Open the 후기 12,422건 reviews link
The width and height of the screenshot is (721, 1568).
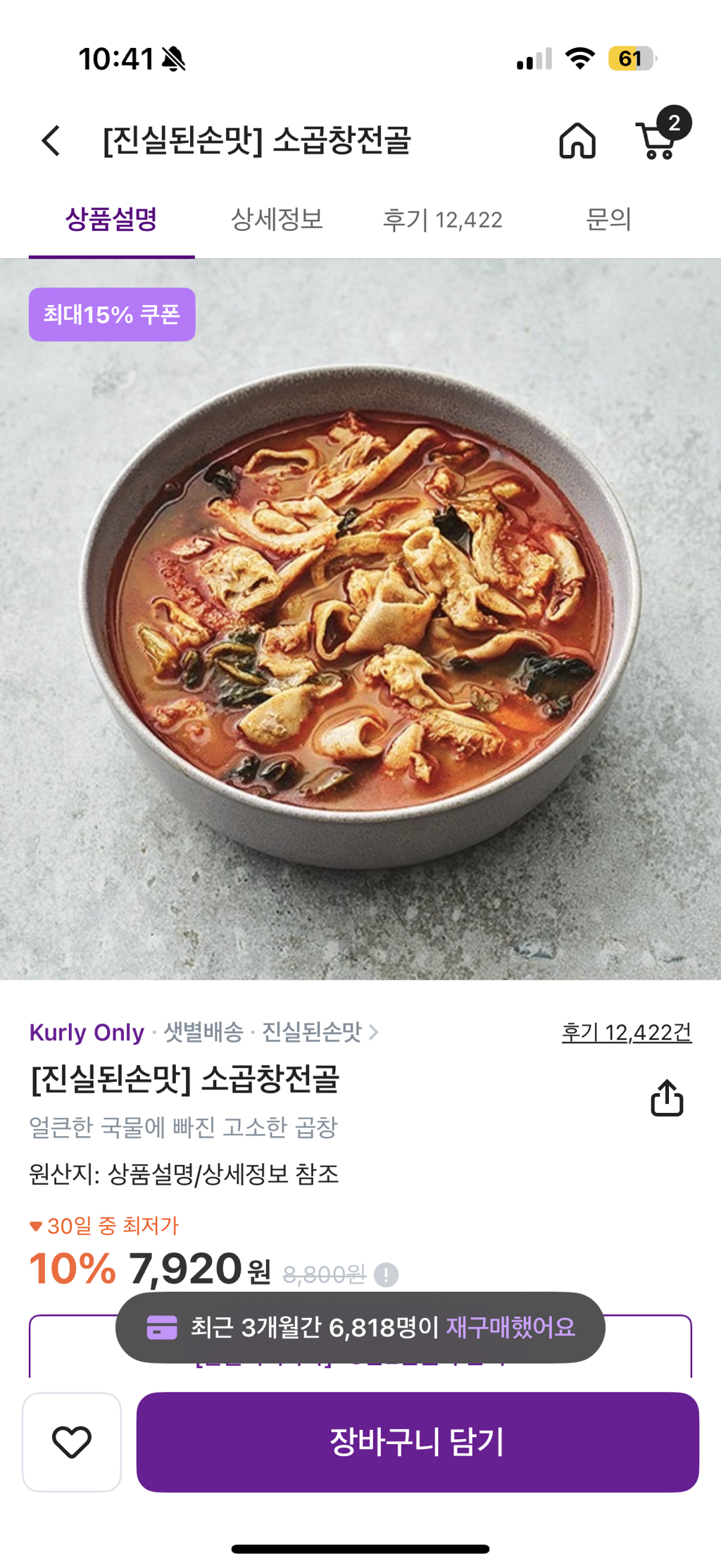coord(626,1033)
